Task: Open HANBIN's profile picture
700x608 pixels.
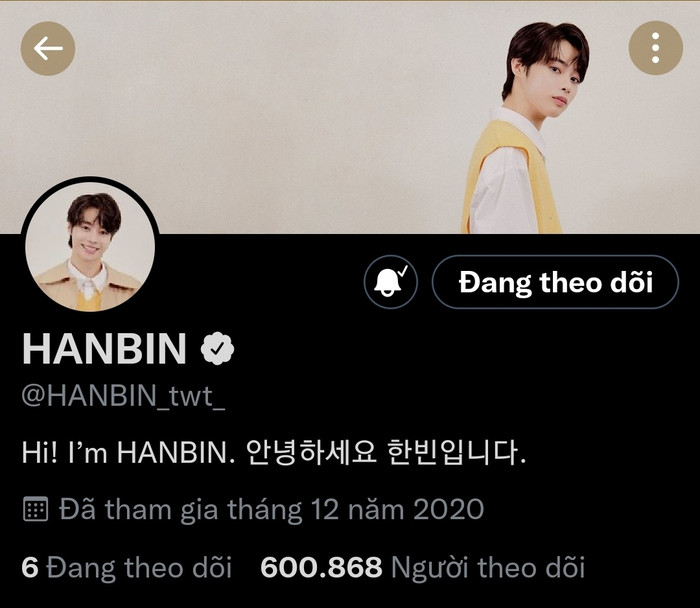Action: point(90,247)
